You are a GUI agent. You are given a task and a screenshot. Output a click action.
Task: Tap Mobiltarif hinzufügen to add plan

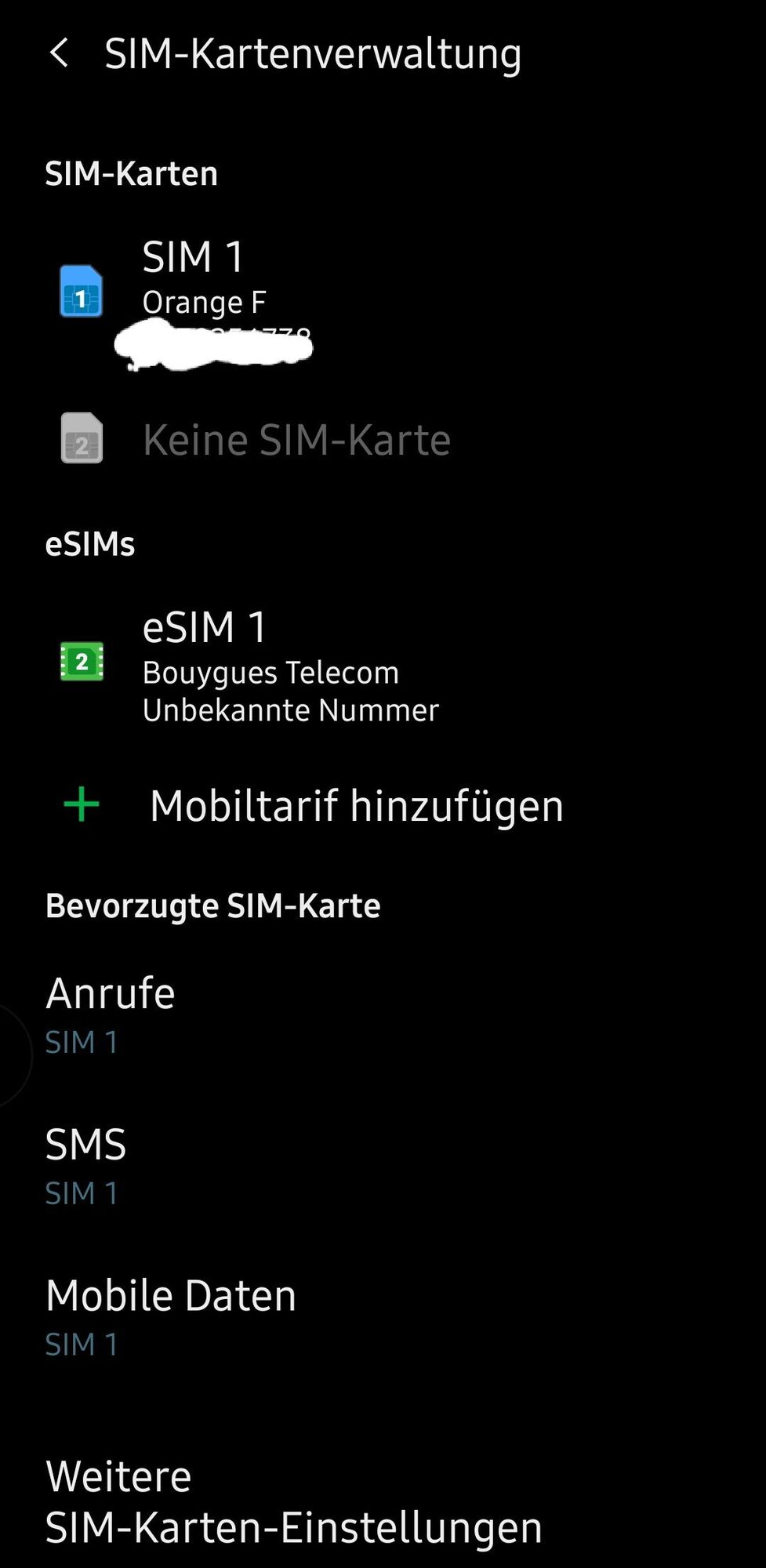[356, 806]
